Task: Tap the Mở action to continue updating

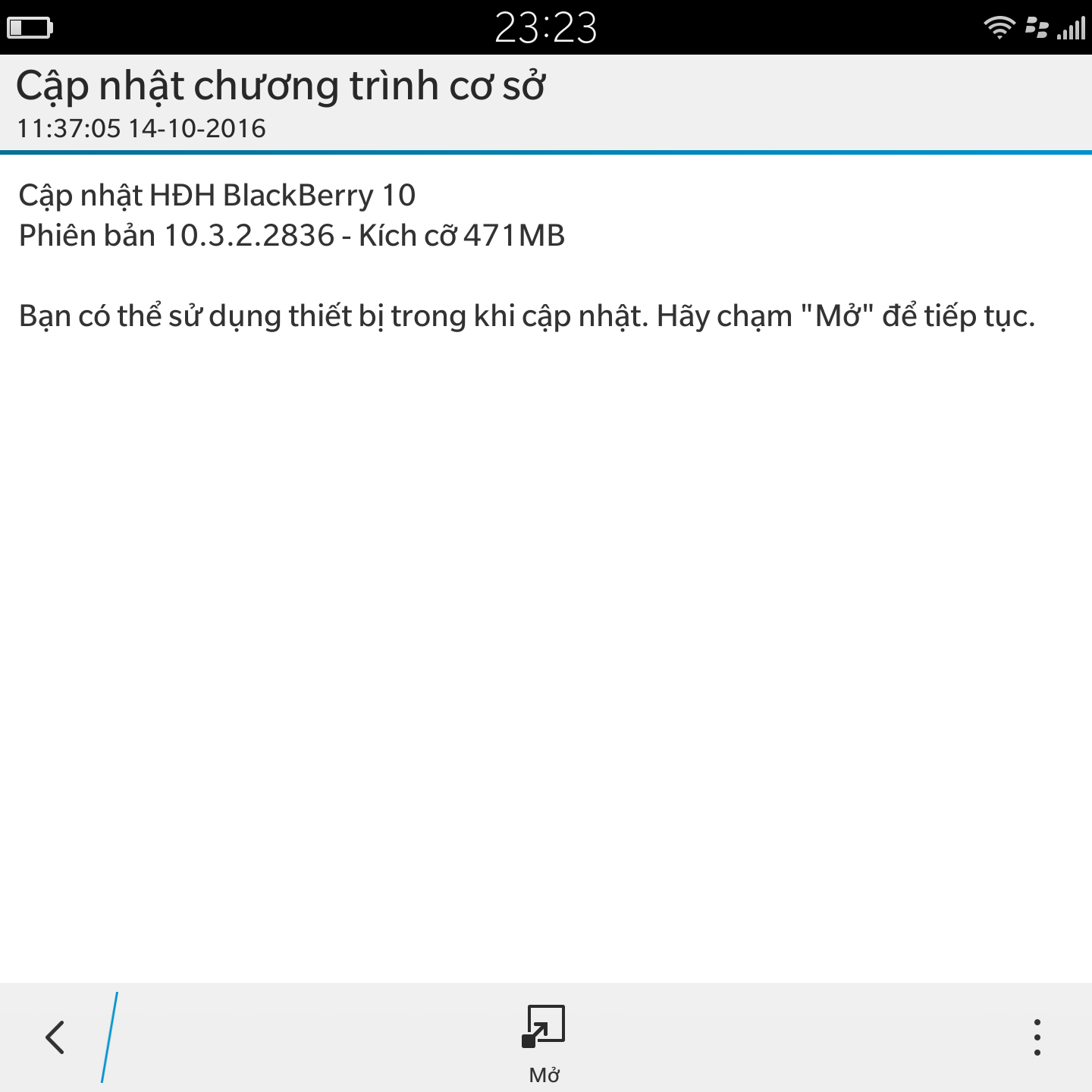Action: pos(544,1040)
